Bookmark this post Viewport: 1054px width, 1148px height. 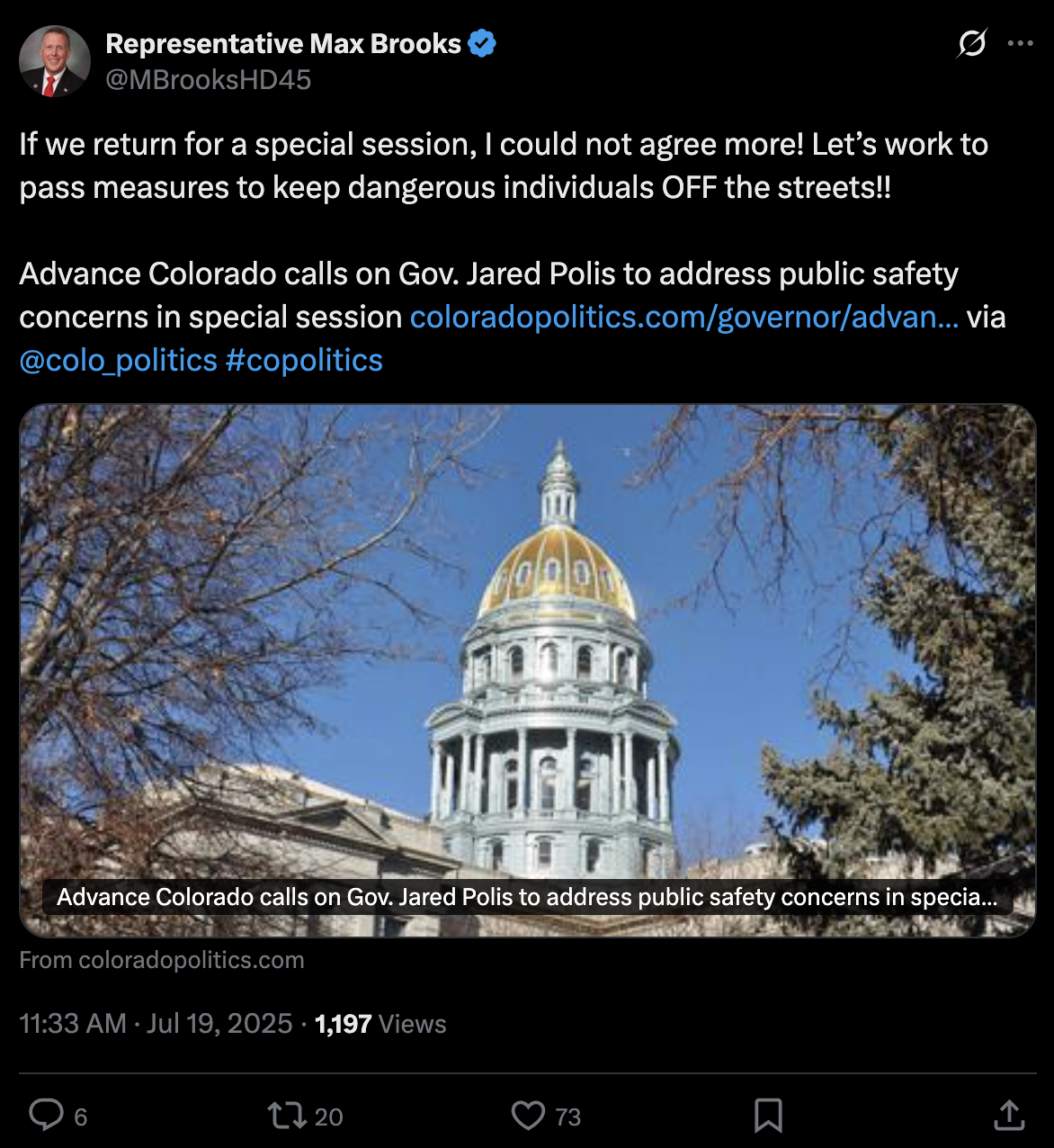click(767, 1116)
